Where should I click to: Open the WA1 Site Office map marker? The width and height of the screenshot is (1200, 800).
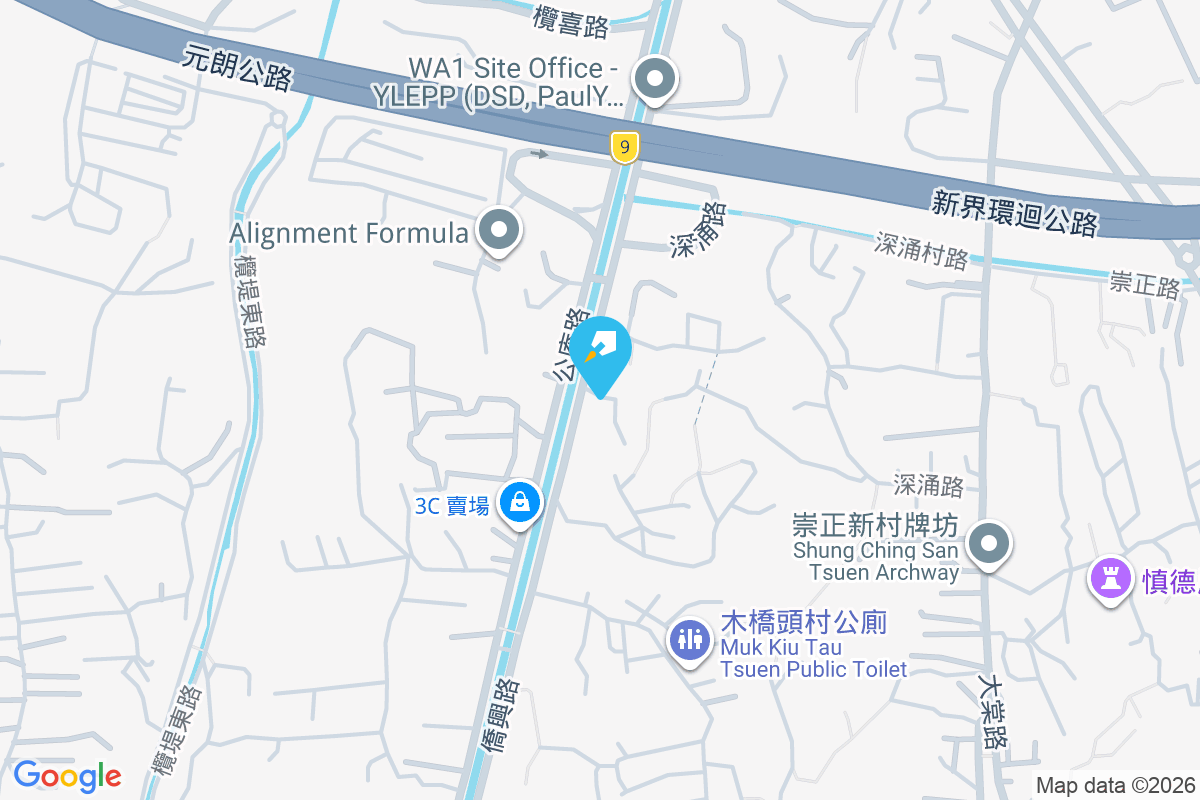click(x=656, y=80)
